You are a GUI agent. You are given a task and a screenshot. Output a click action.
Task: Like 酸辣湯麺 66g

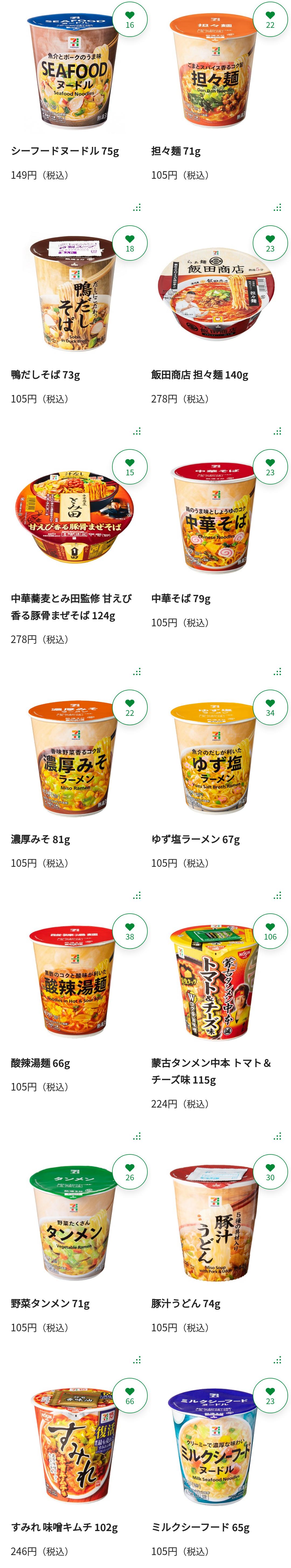tap(130, 931)
